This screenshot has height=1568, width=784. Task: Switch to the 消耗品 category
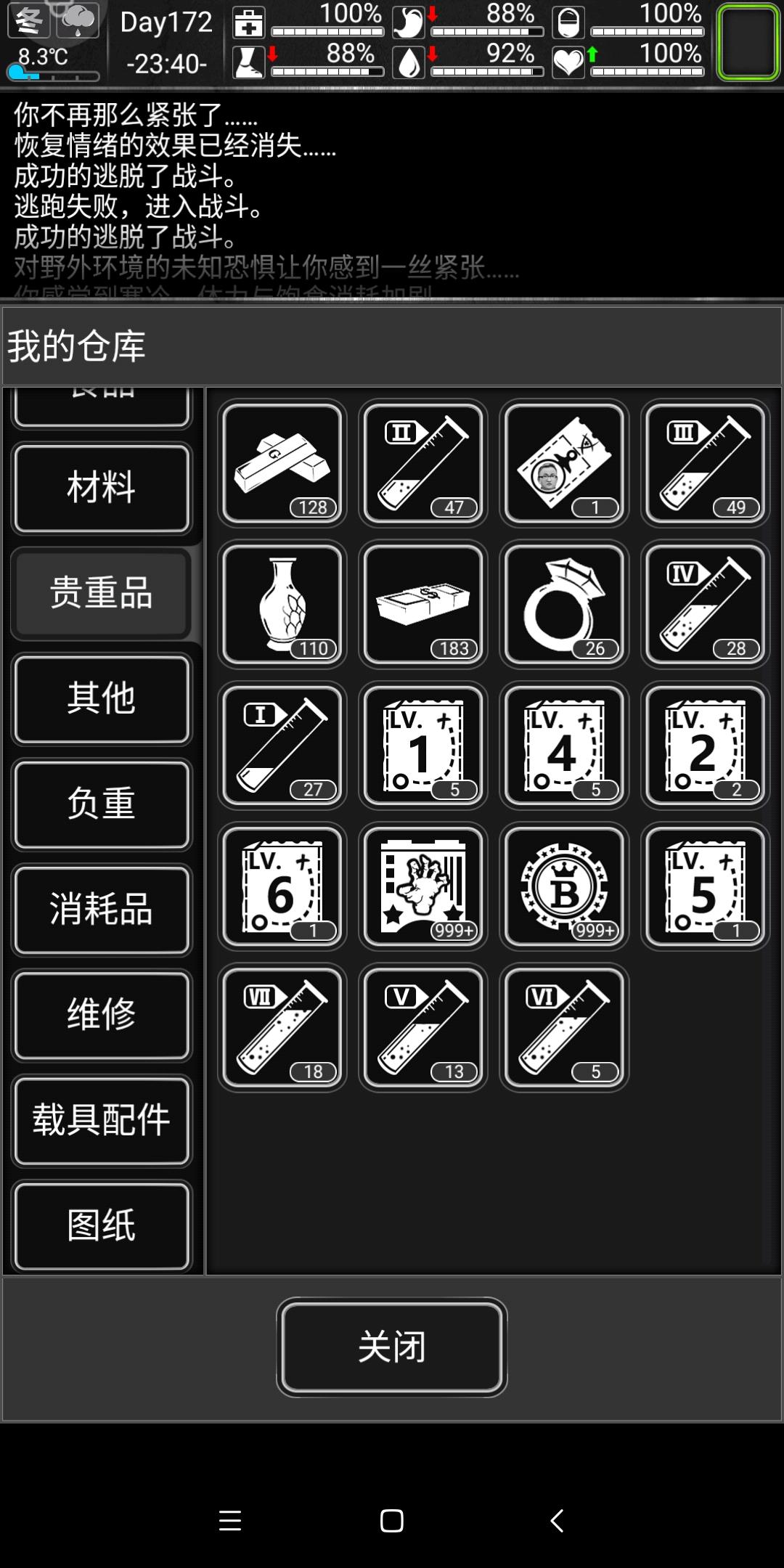click(x=102, y=909)
